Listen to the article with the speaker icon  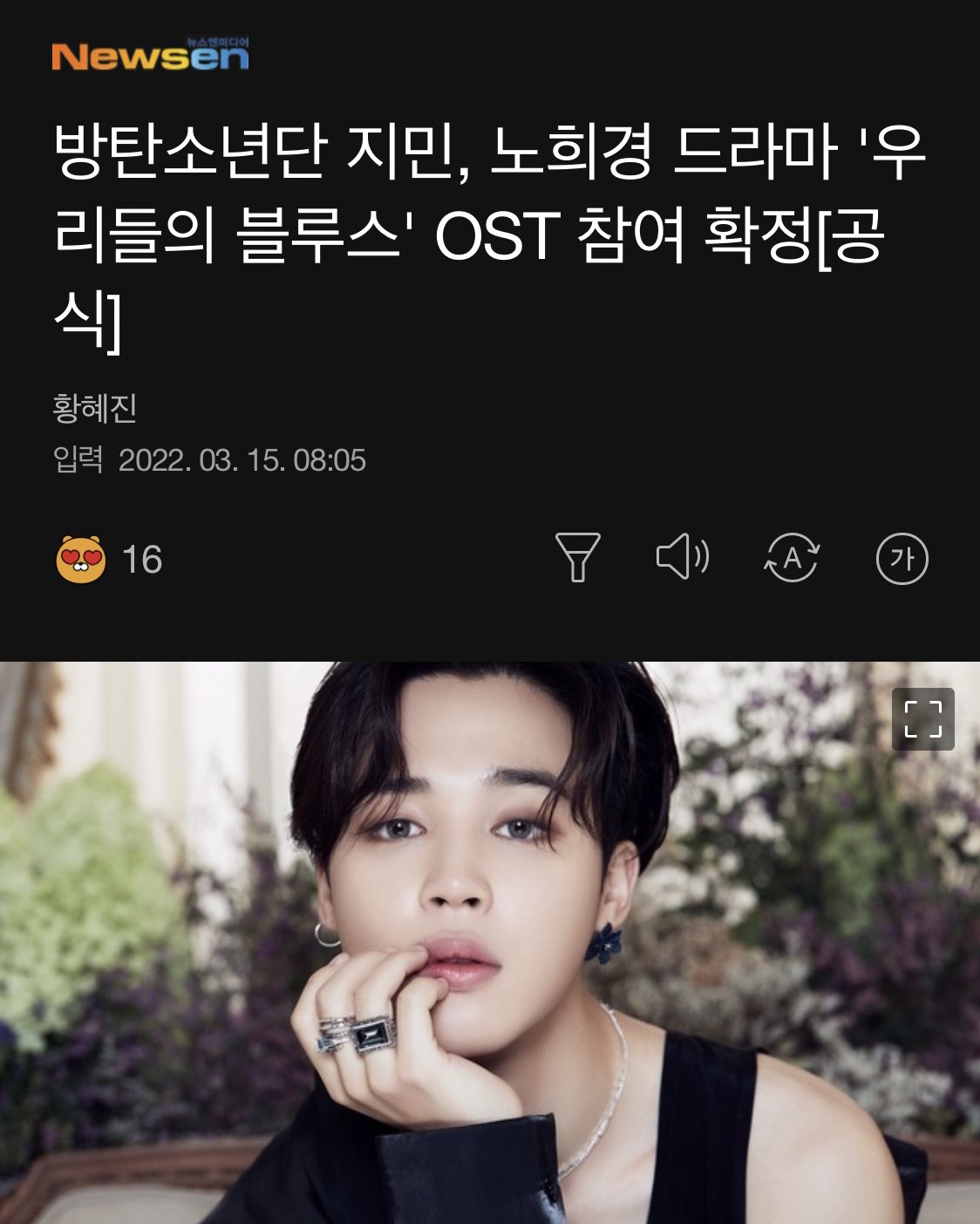pyautogui.click(x=683, y=556)
